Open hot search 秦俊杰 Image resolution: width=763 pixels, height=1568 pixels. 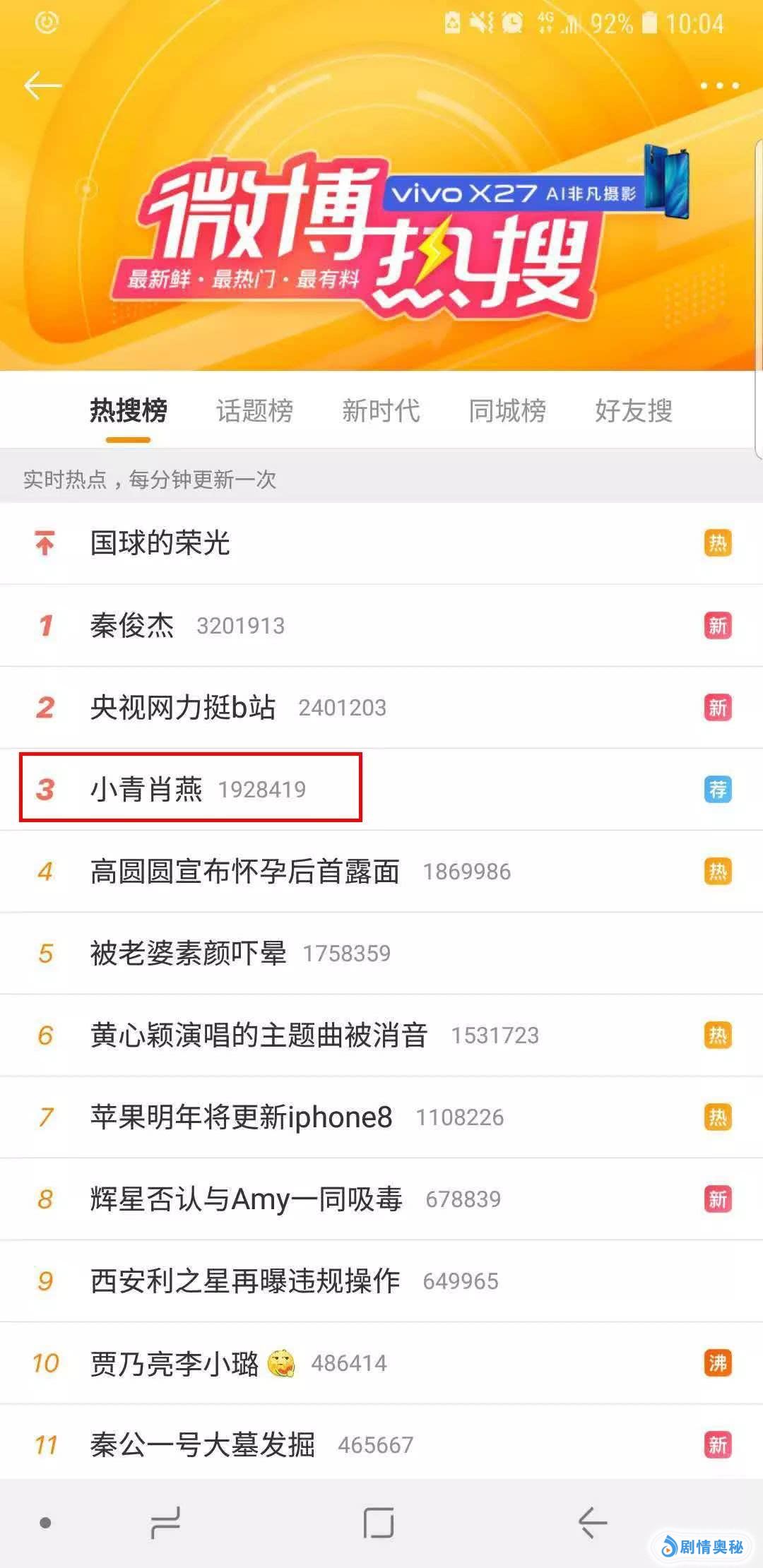click(132, 625)
